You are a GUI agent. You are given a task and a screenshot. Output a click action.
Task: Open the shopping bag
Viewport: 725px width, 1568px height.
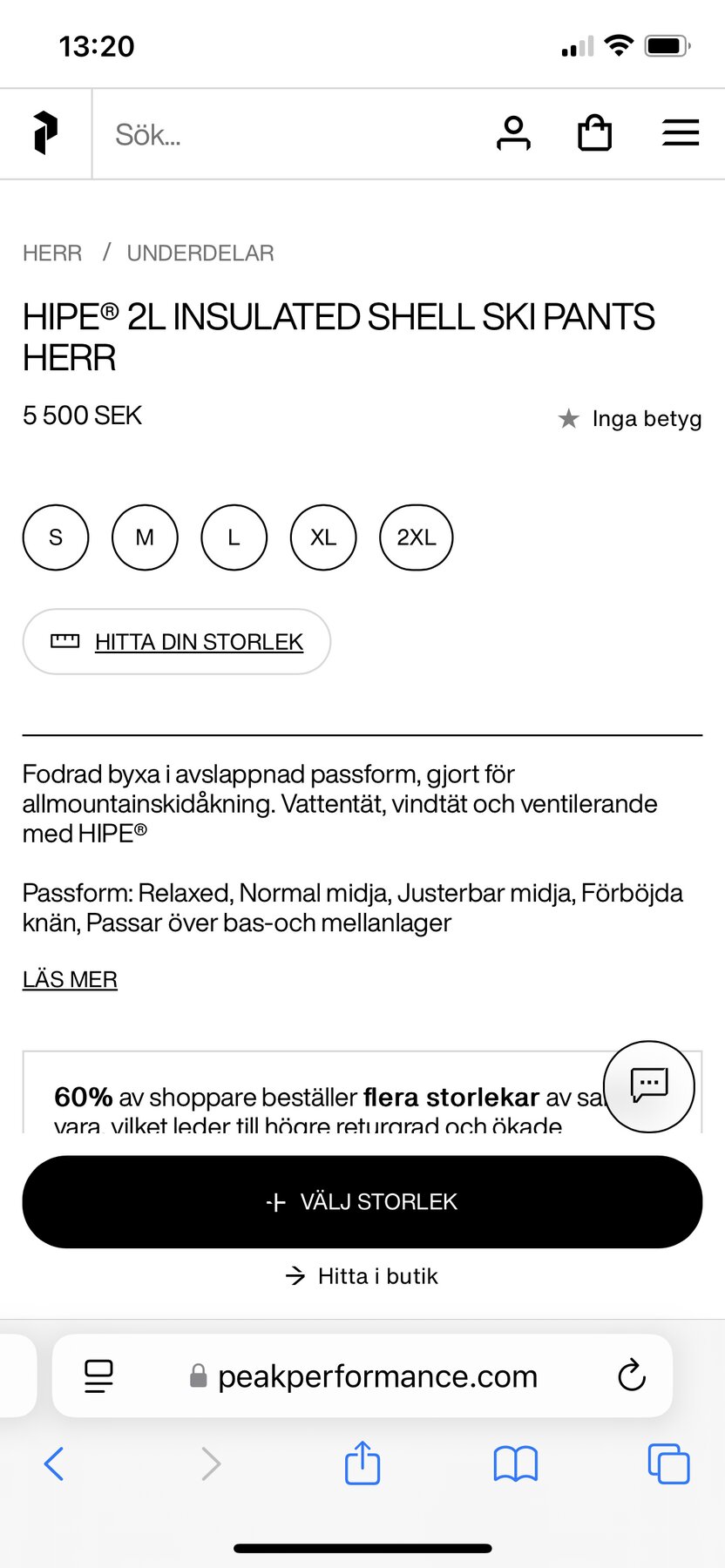(594, 133)
